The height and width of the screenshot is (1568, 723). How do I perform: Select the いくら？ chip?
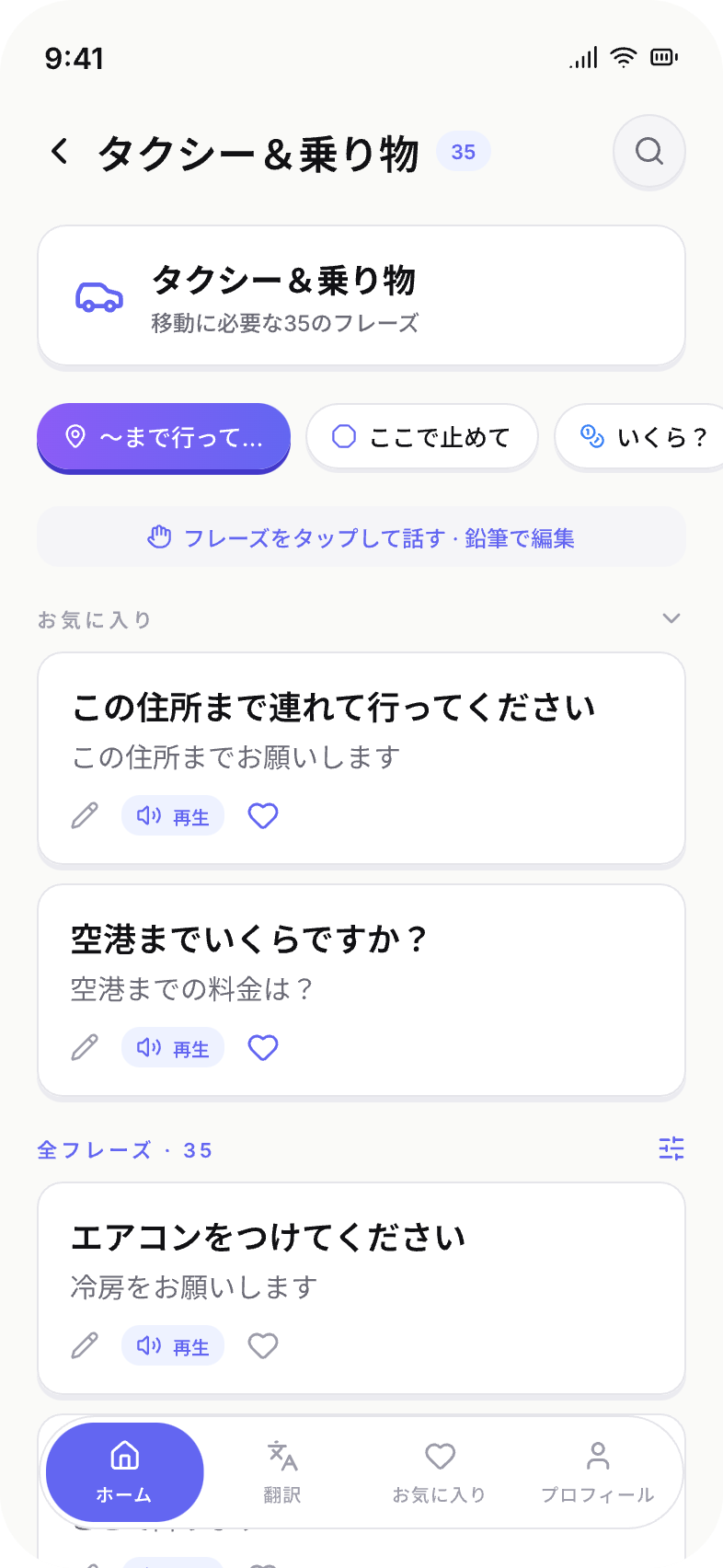pyautogui.click(x=644, y=437)
